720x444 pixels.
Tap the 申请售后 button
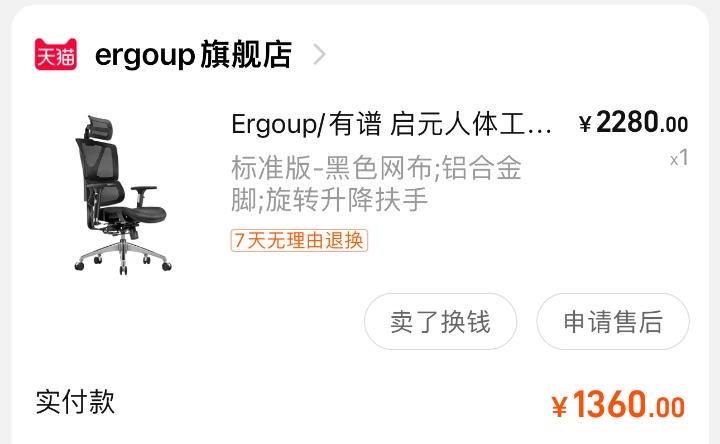[x=613, y=322]
